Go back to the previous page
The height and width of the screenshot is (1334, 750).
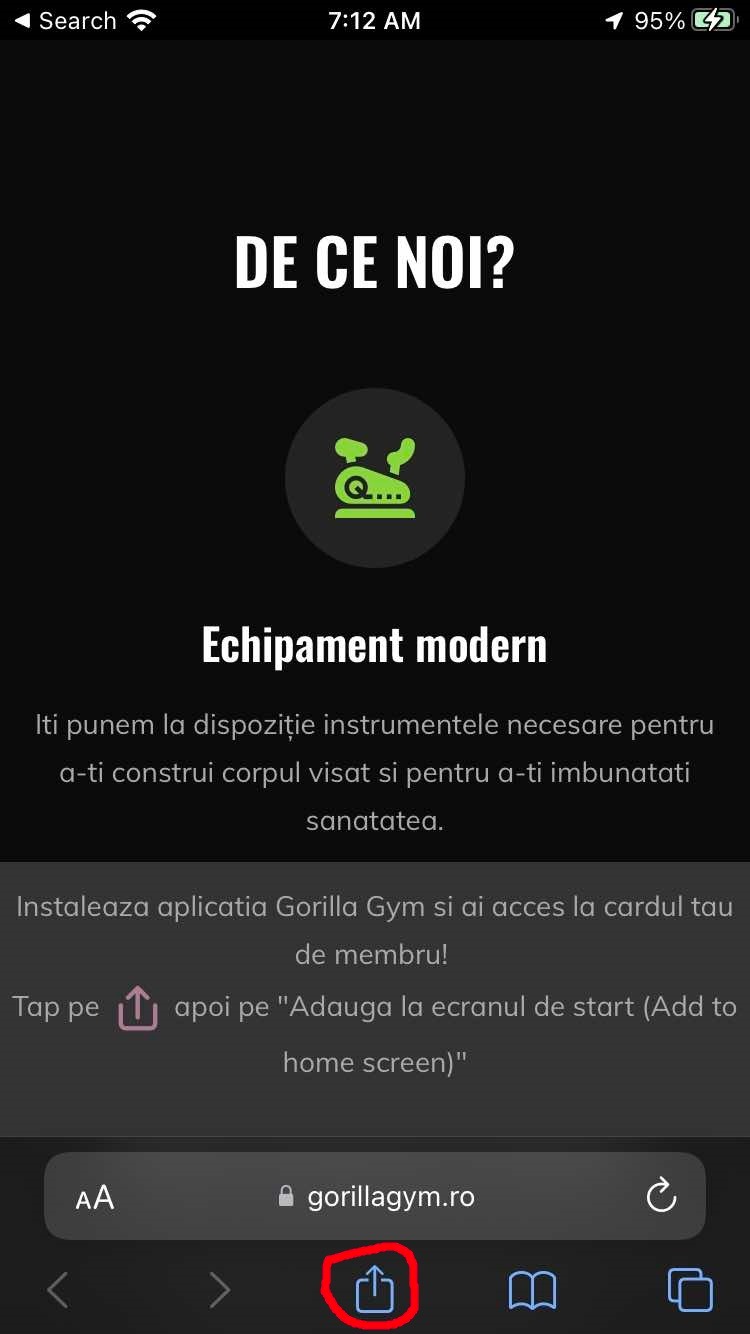[x=58, y=1290]
